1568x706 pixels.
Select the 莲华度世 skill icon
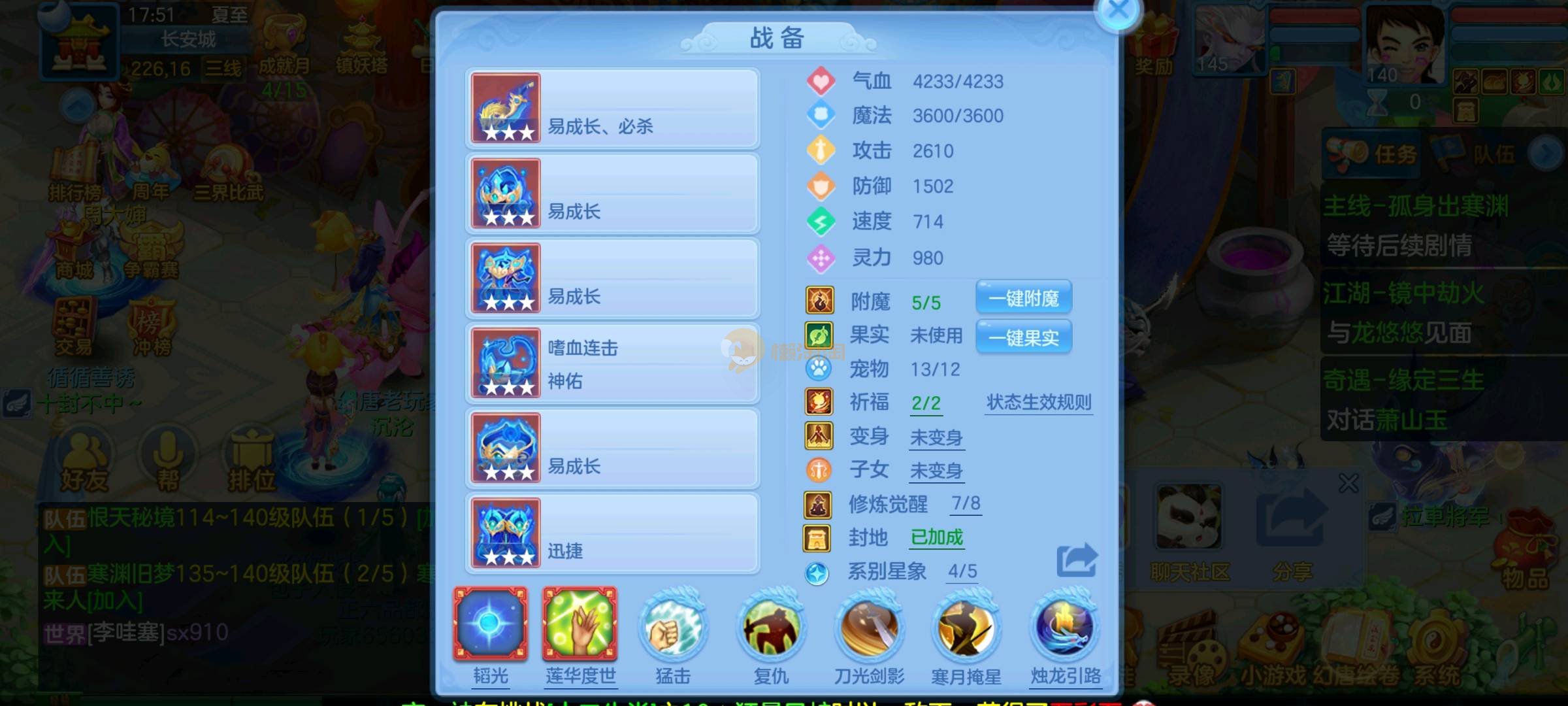click(580, 624)
